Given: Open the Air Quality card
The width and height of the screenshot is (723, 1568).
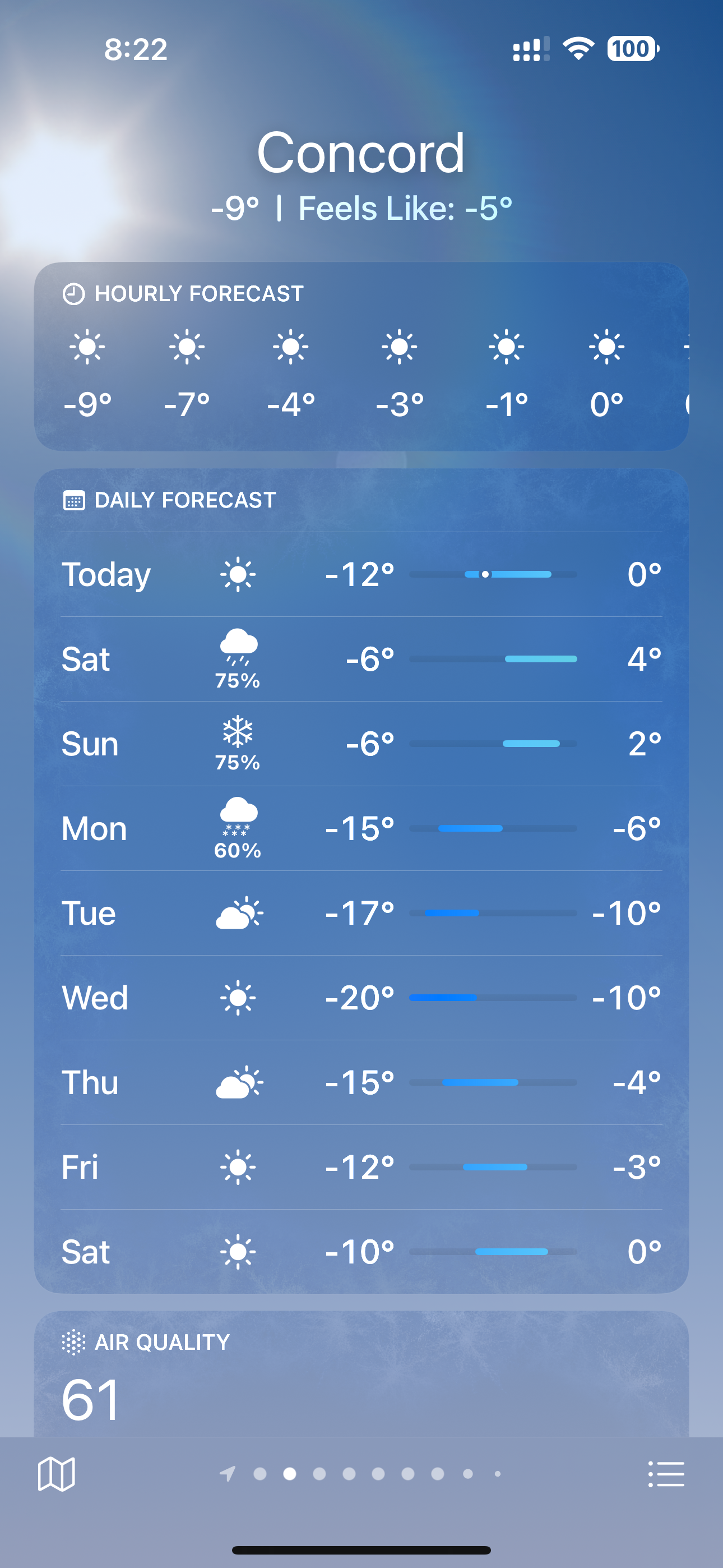Looking at the screenshot, I should pyautogui.click(x=361, y=1374).
